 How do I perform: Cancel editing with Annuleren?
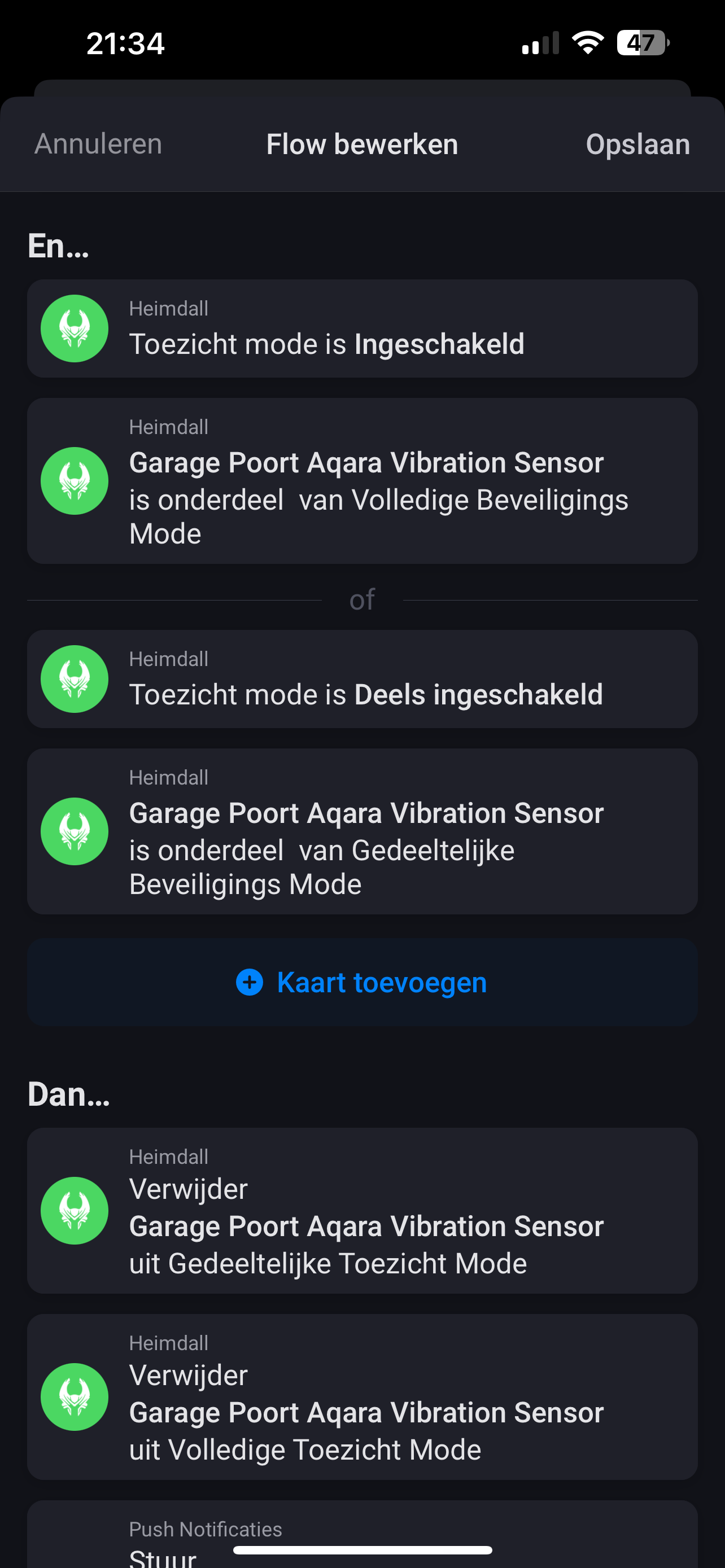[98, 144]
